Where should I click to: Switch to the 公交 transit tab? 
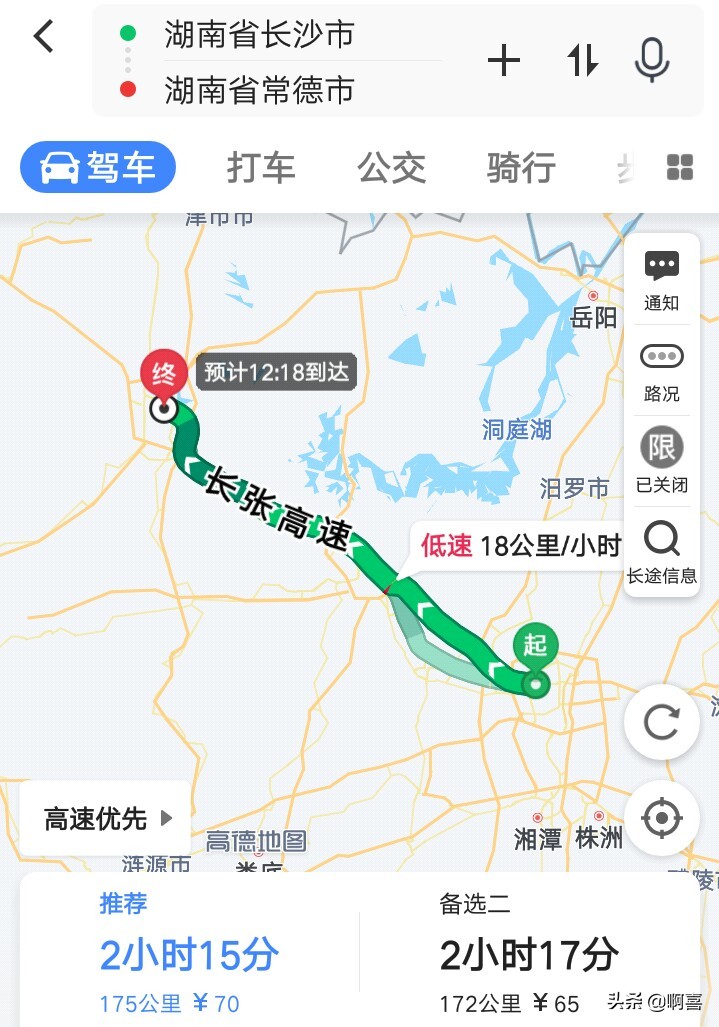(392, 168)
